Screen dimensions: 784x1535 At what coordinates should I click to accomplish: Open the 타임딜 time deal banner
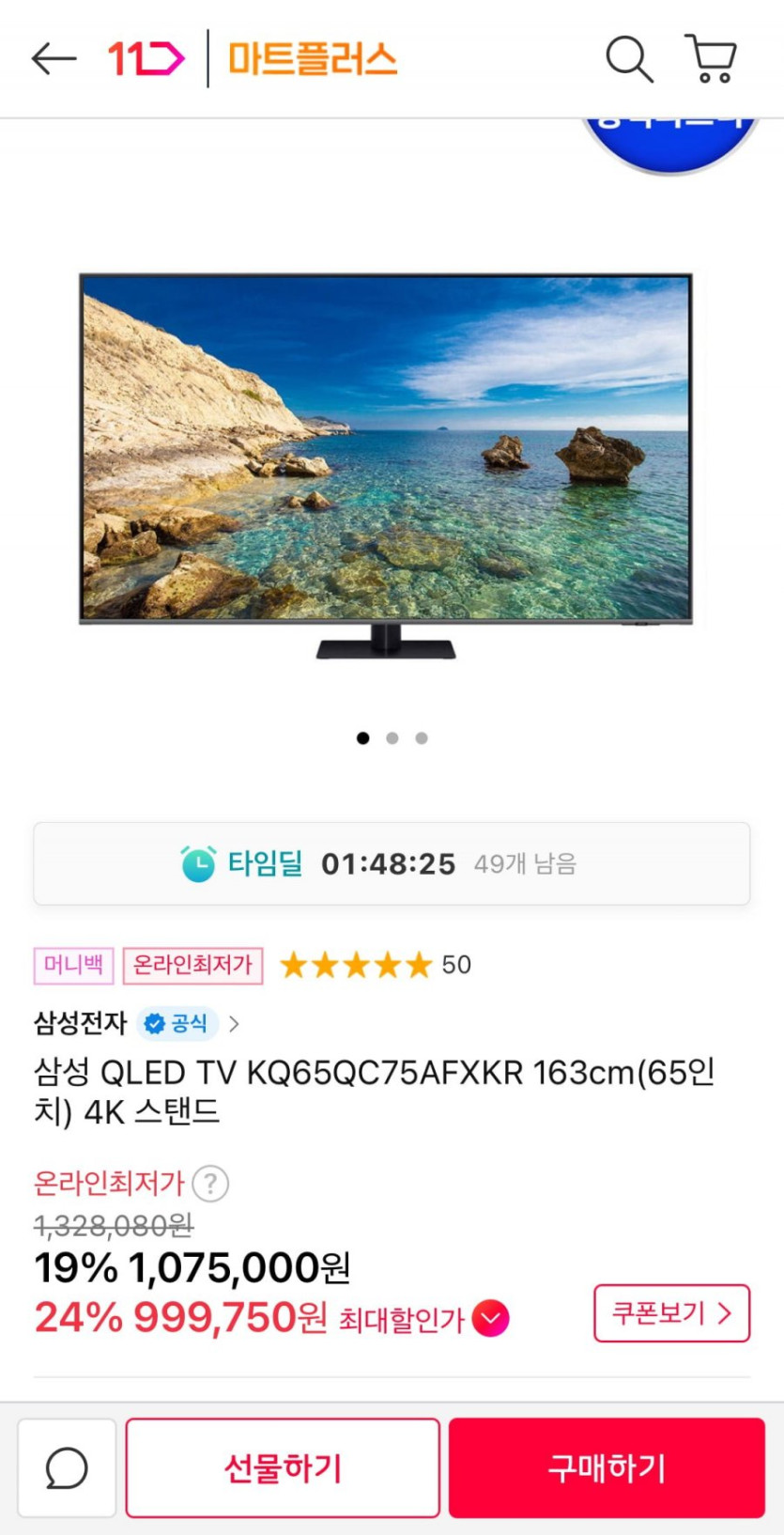(x=392, y=863)
